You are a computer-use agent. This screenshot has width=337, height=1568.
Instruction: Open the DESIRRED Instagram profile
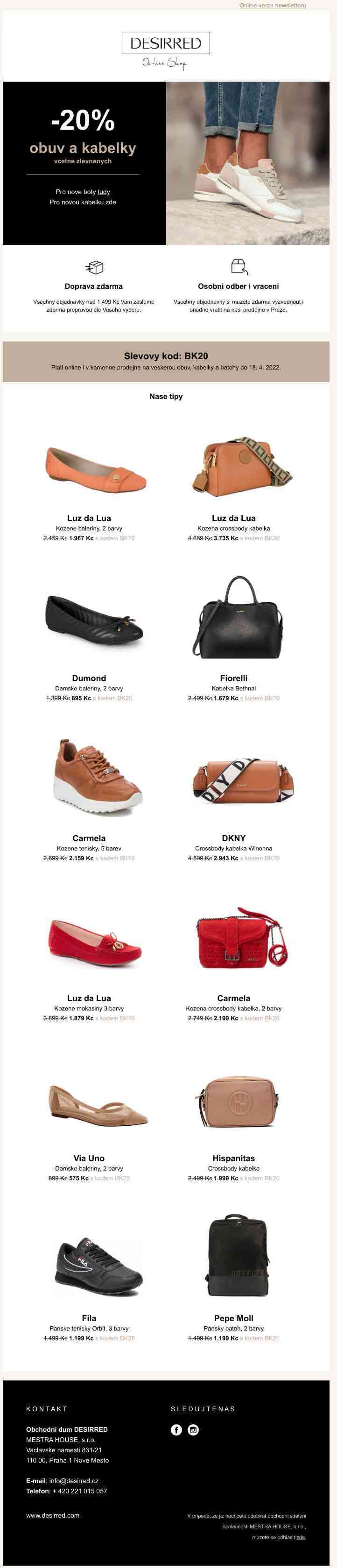[x=193, y=1430]
